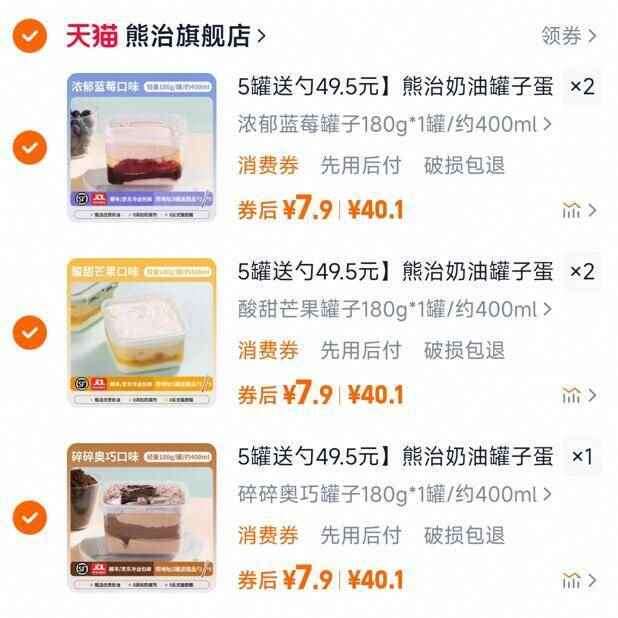Open the 酸甜芒果口味 product image
The width and height of the screenshot is (618, 618).
coord(143,332)
